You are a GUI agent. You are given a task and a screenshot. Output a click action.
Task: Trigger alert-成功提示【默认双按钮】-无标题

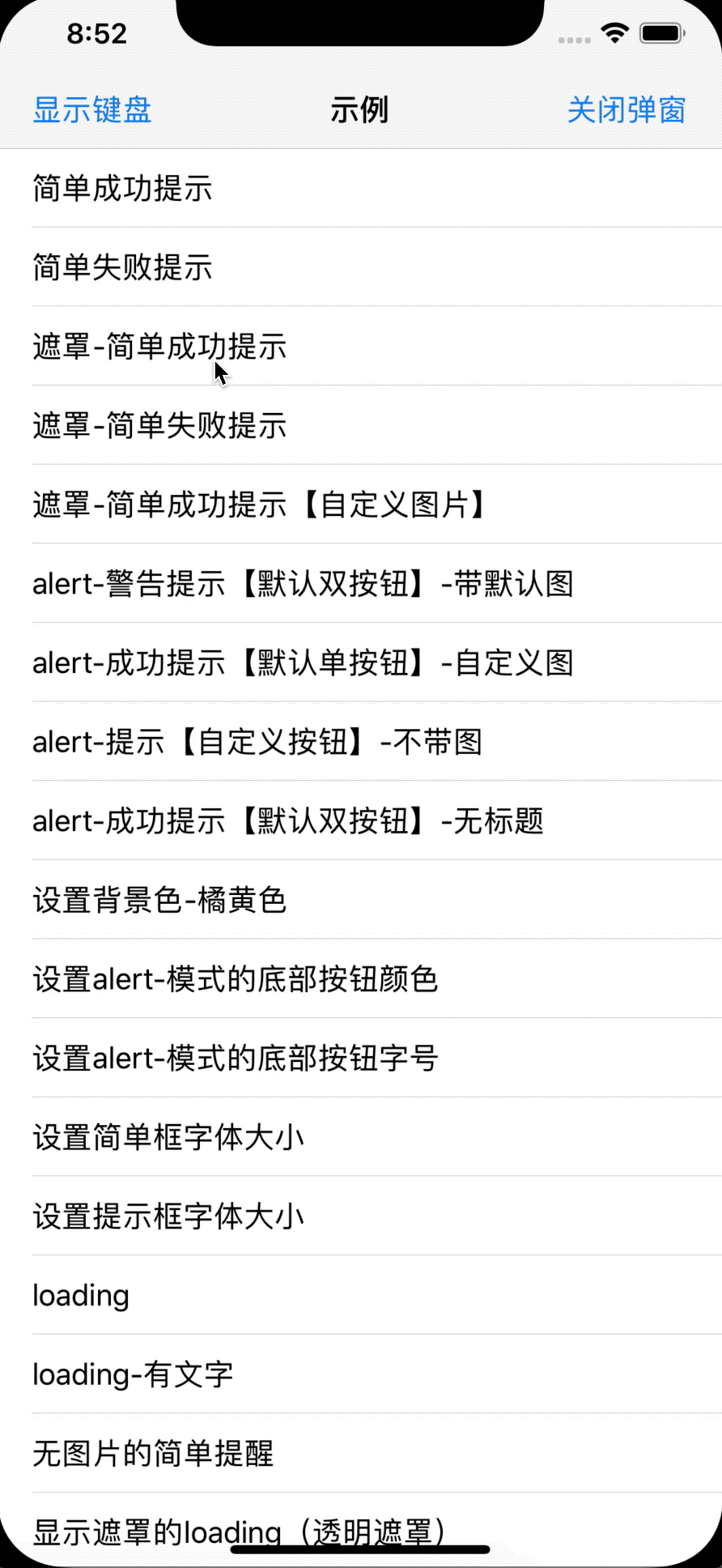tap(288, 821)
